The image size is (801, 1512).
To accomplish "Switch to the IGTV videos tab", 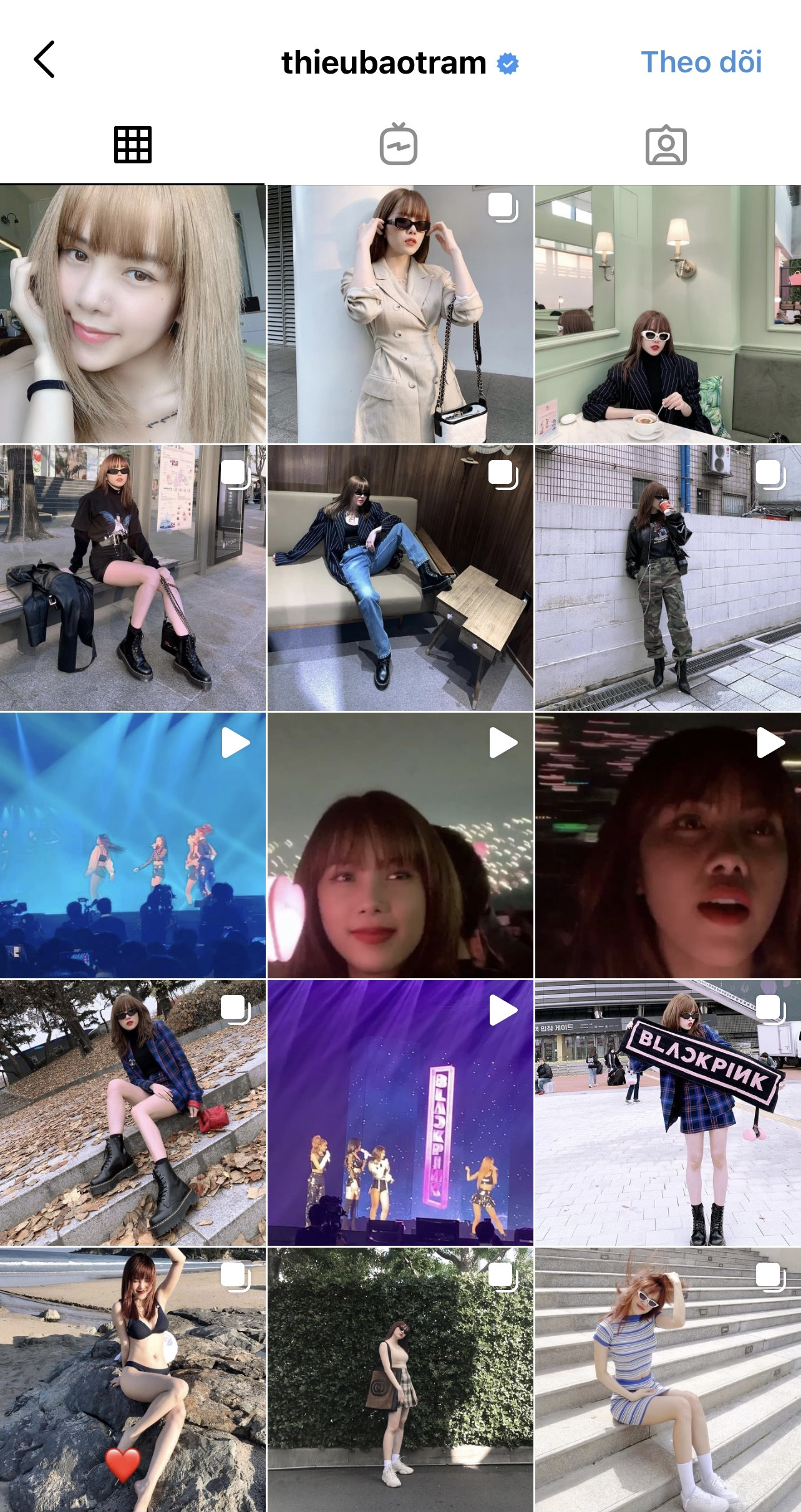I will point(399,145).
